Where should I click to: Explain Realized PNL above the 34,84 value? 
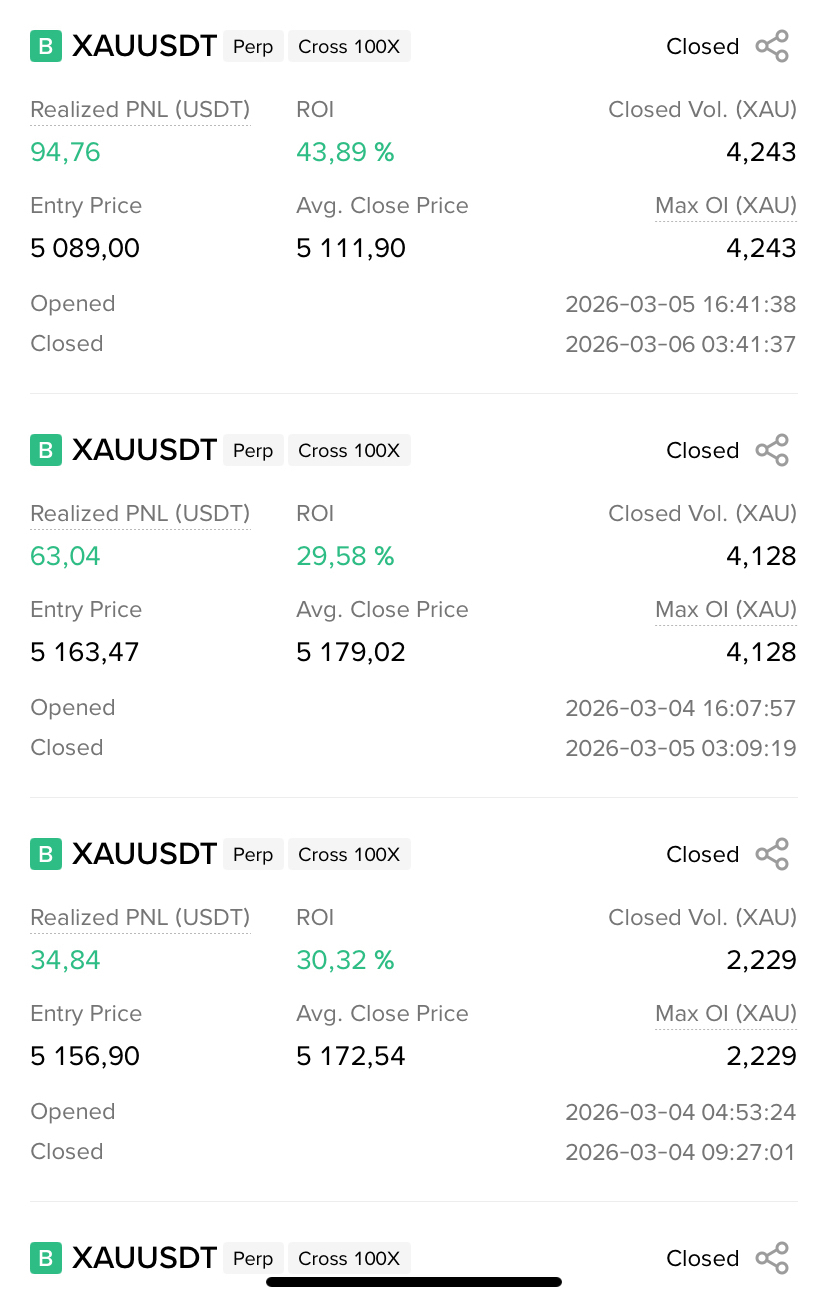[140, 918]
